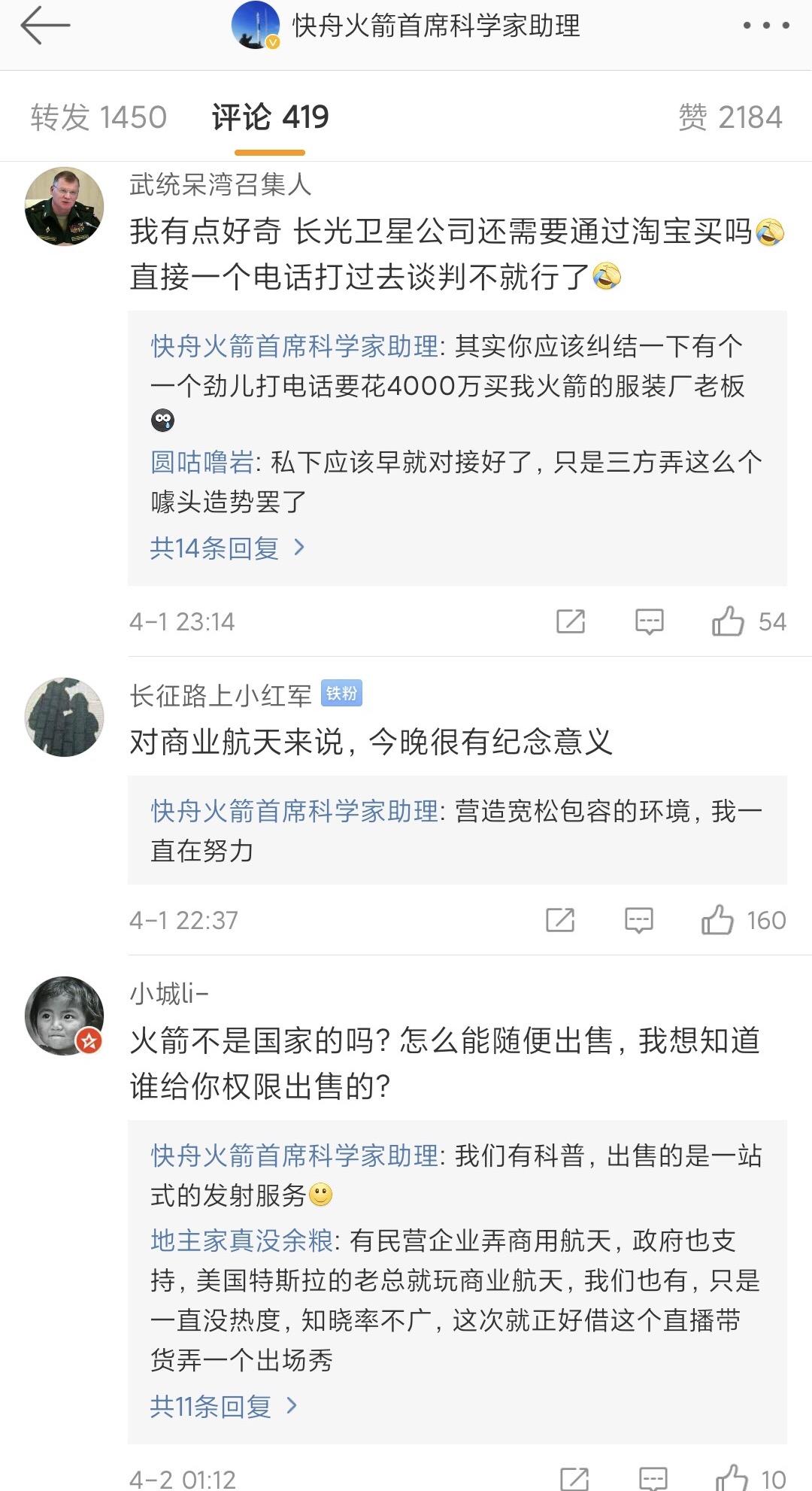Like 小城li-'s comment
The height and width of the screenshot is (1491, 812).
(x=732, y=1478)
